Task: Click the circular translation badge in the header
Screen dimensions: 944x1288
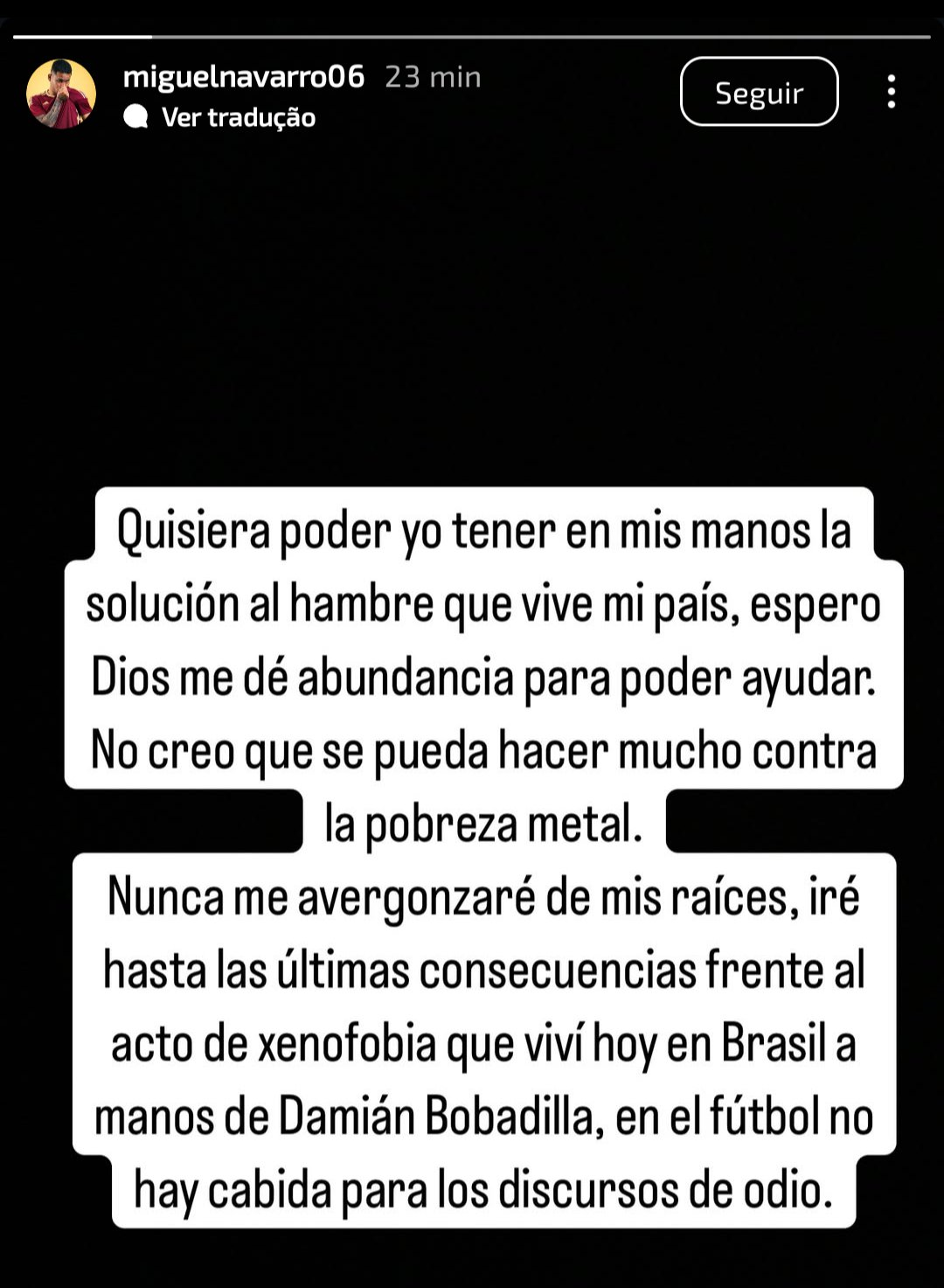Action: (x=136, y=116)
